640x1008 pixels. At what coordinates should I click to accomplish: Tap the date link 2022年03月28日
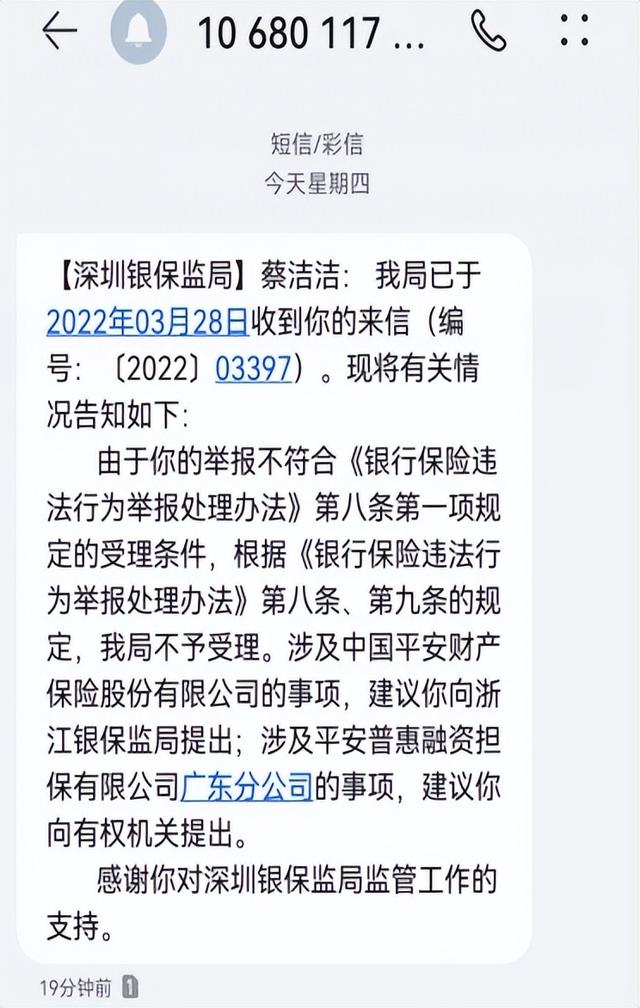(x=146, y=320)
